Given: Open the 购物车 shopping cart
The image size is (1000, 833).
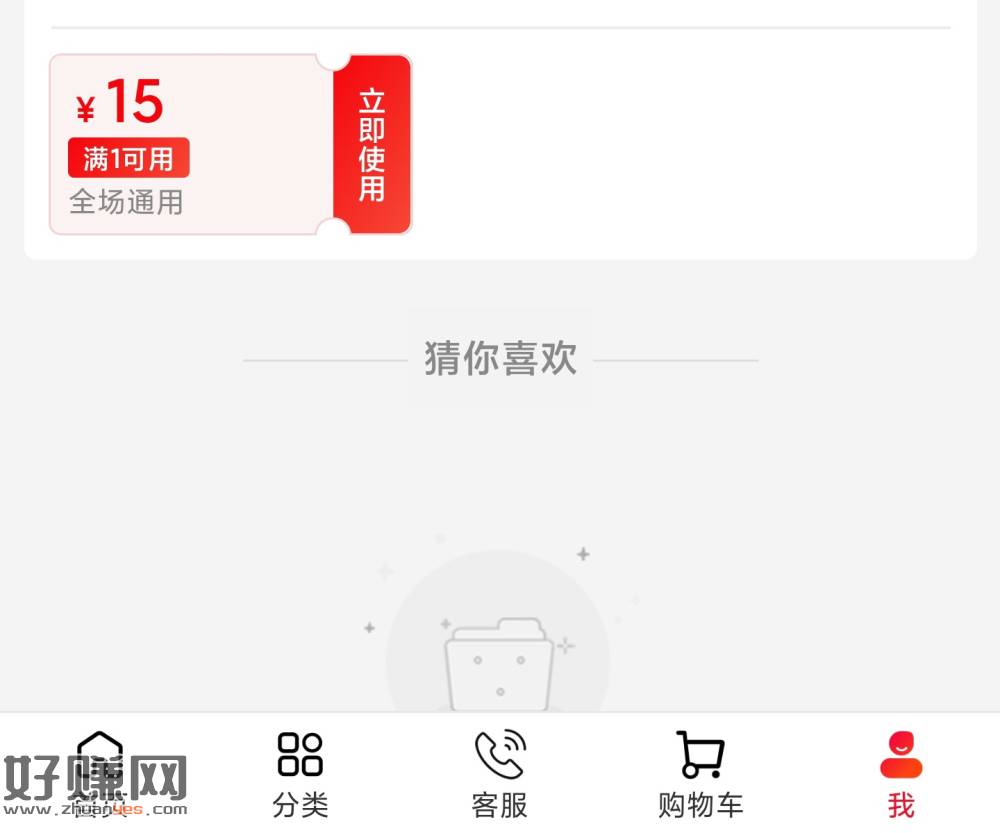Looking at the screenshot, I should [700, 774].
